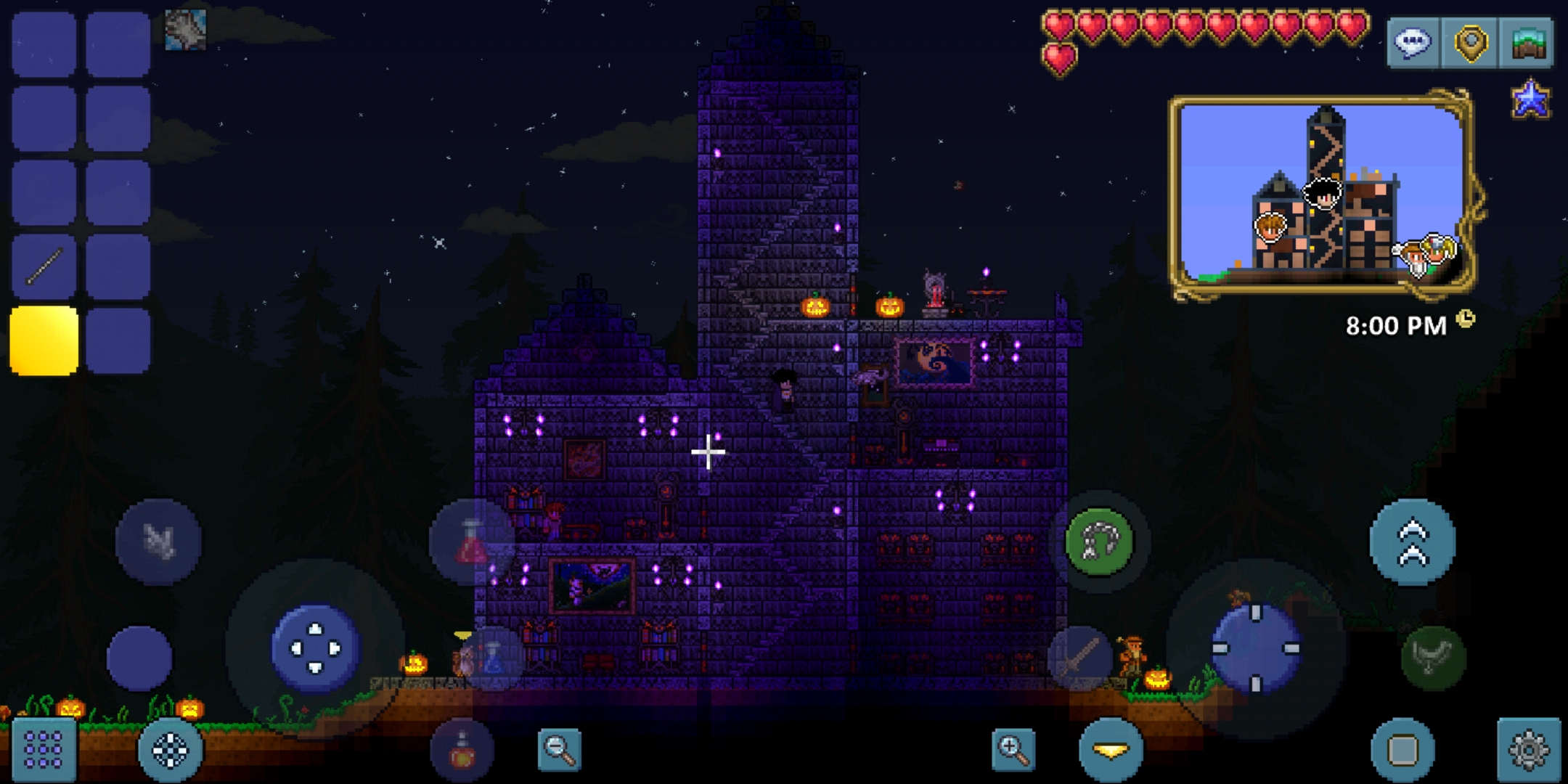Jump with the double up-arrow button
Image resolution: width=1568 pixels, height=784 pixels.
(1413, 542)
